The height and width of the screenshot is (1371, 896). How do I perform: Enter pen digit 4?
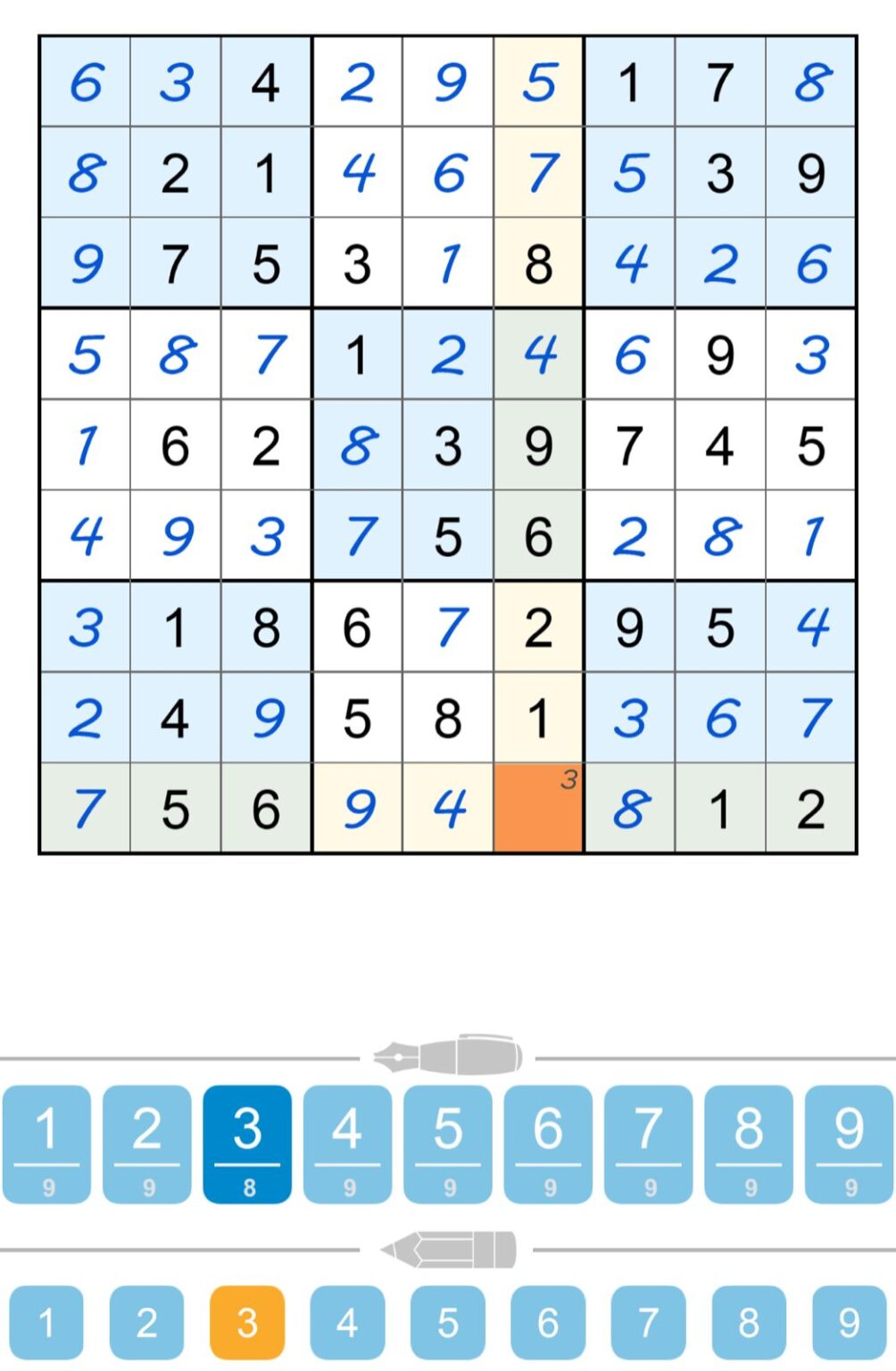click(x=348, y=1143)
